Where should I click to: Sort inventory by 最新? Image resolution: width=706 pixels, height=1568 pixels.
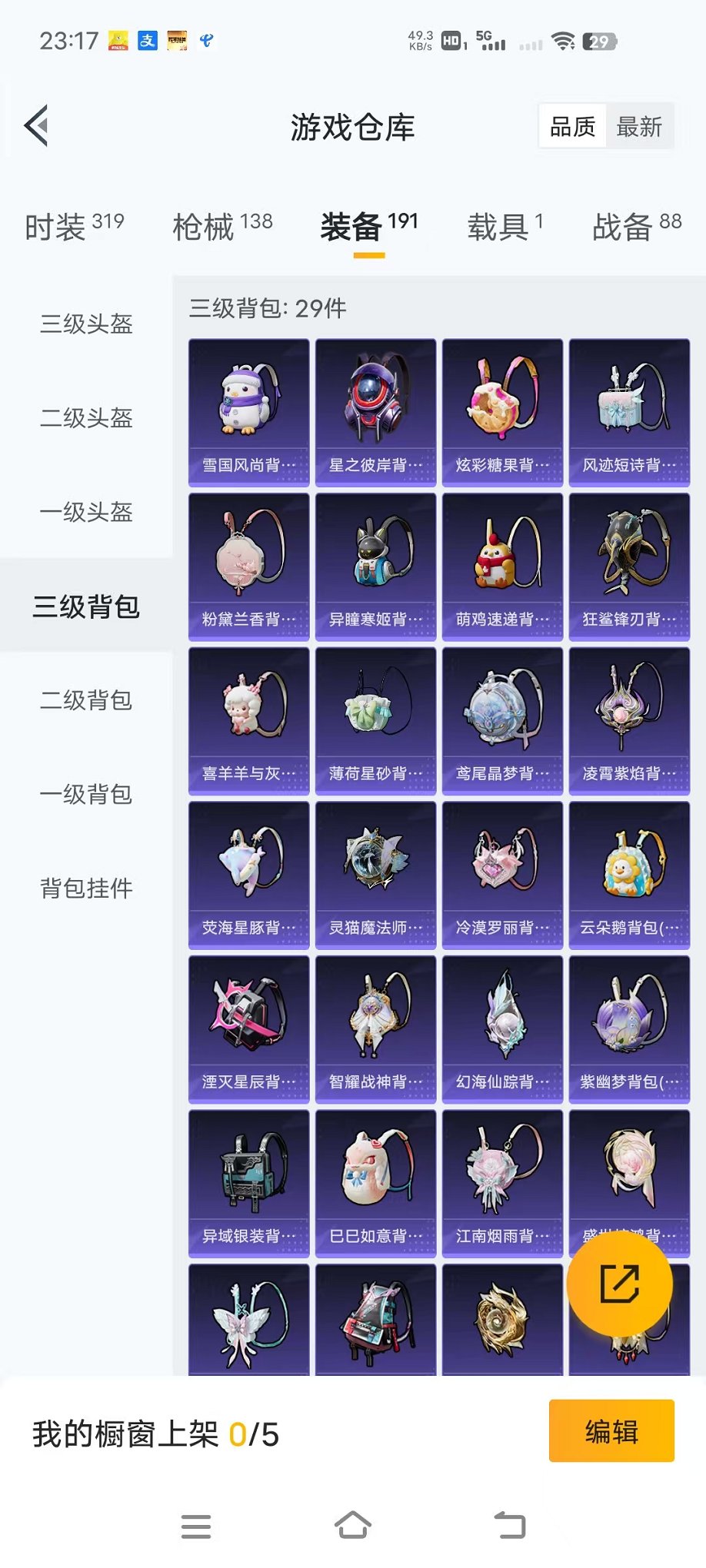638,127
